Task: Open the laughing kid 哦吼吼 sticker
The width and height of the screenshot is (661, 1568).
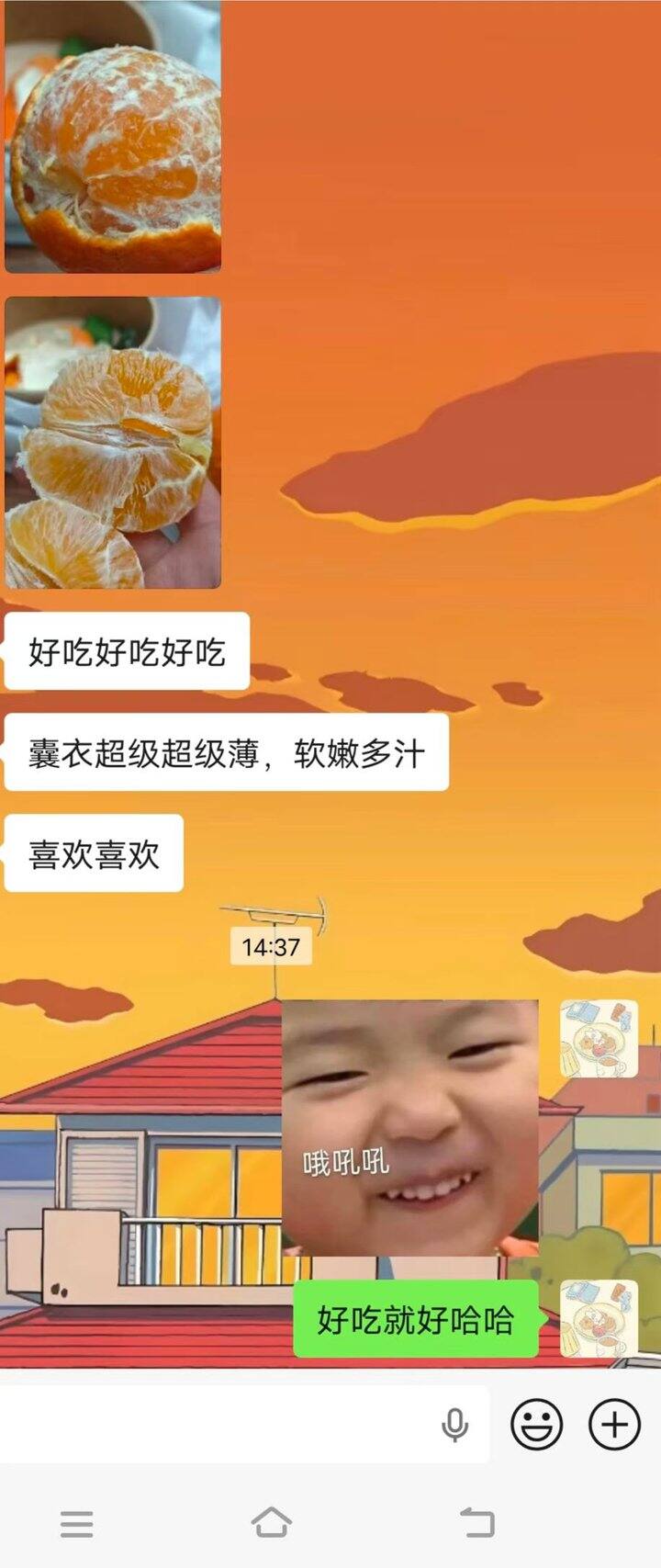Action: coord(409,1128)
